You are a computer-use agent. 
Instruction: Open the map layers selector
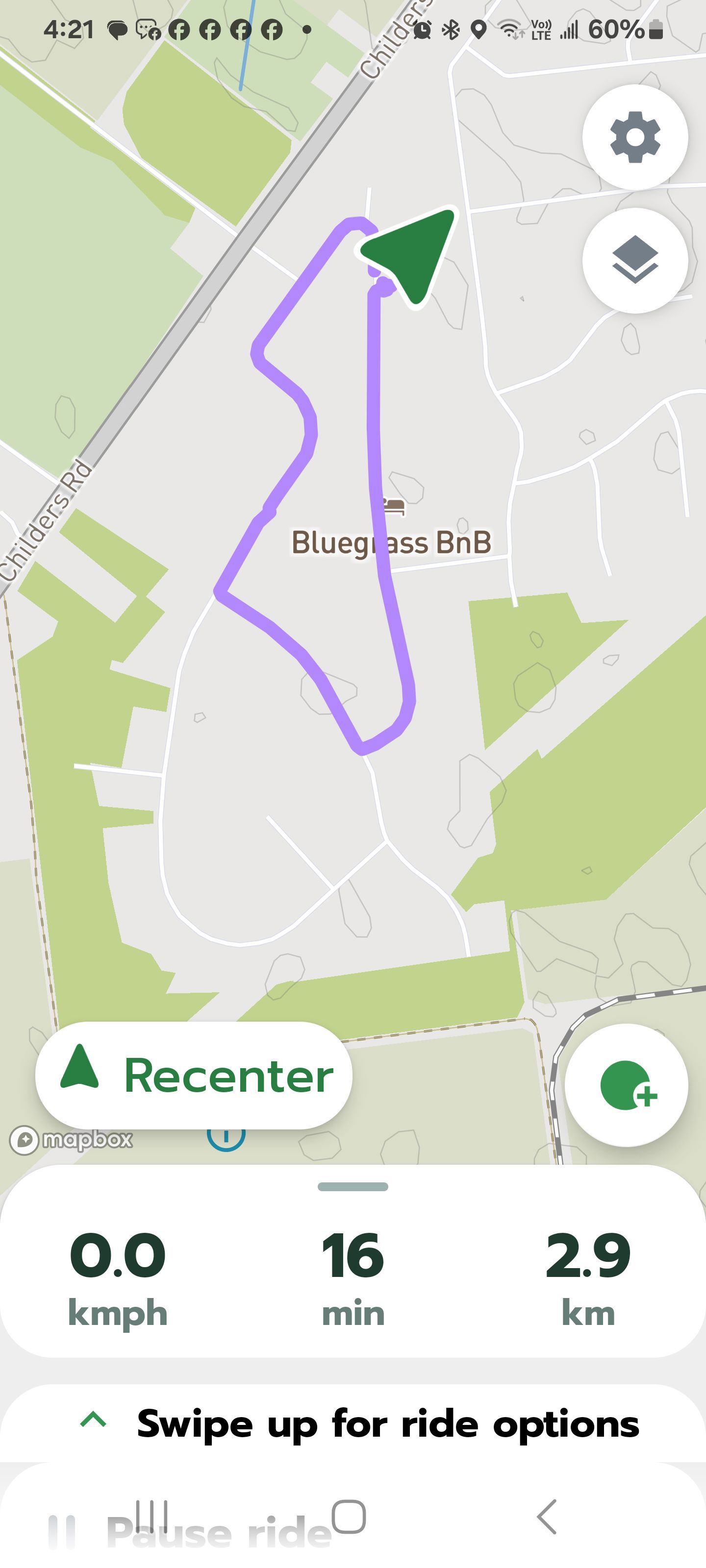[635, 261]
